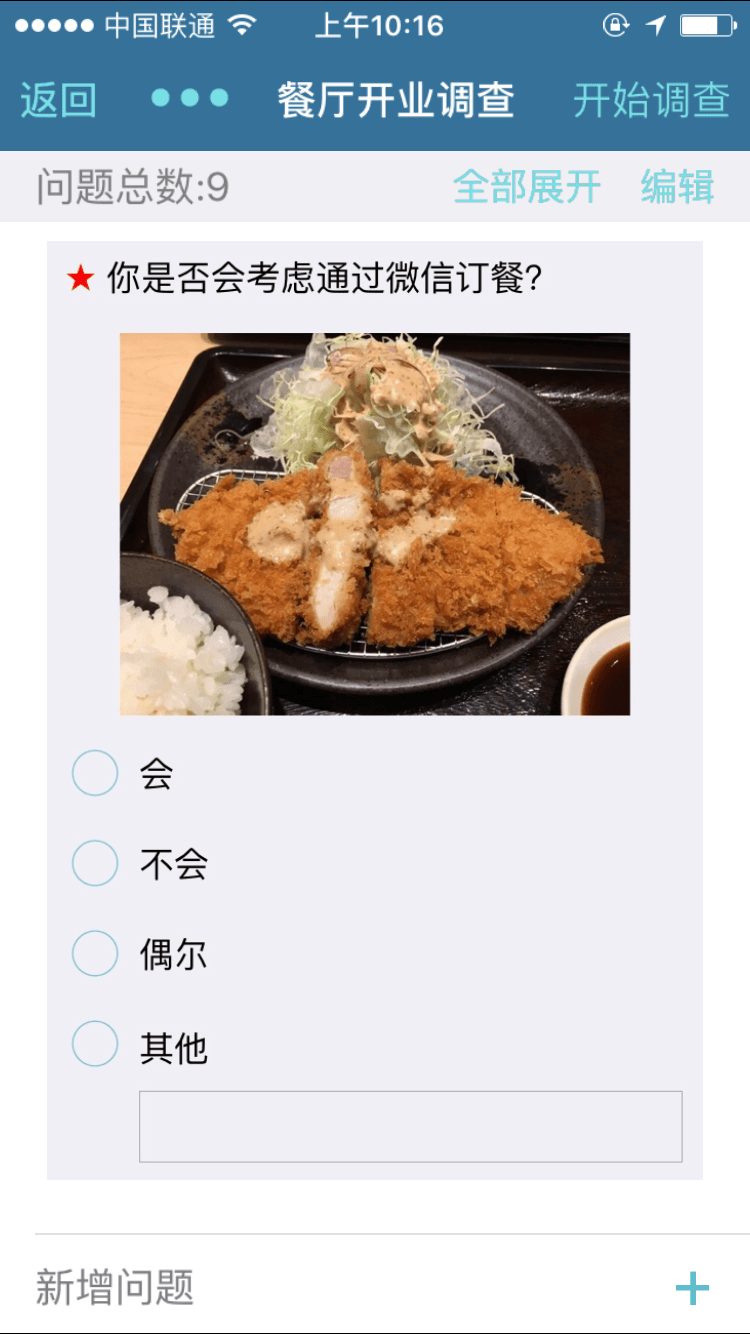
Task: Add a new question with the plus icon
Action: click(x=692, y=1288)
